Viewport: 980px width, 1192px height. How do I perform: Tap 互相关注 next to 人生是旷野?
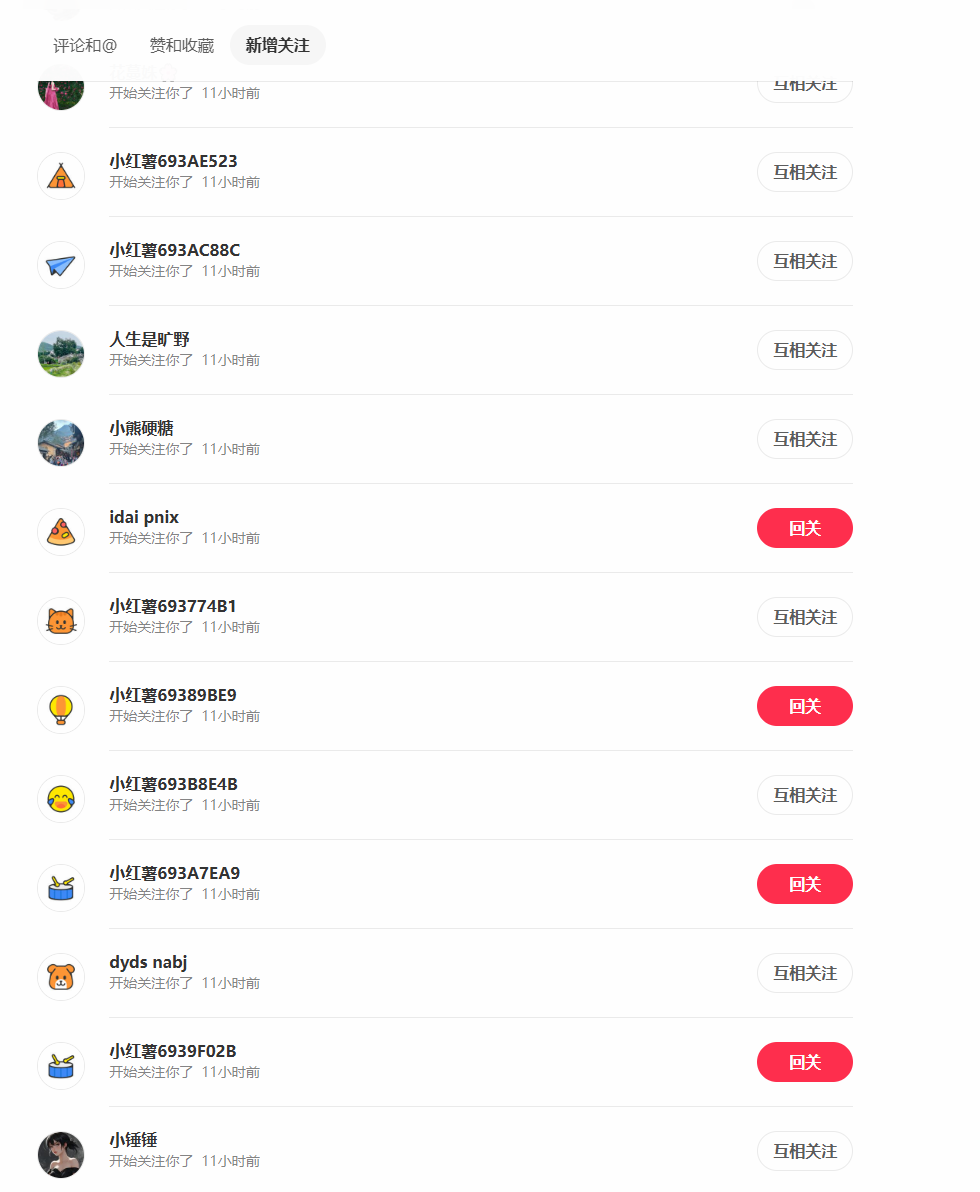(x=804, y=350)
